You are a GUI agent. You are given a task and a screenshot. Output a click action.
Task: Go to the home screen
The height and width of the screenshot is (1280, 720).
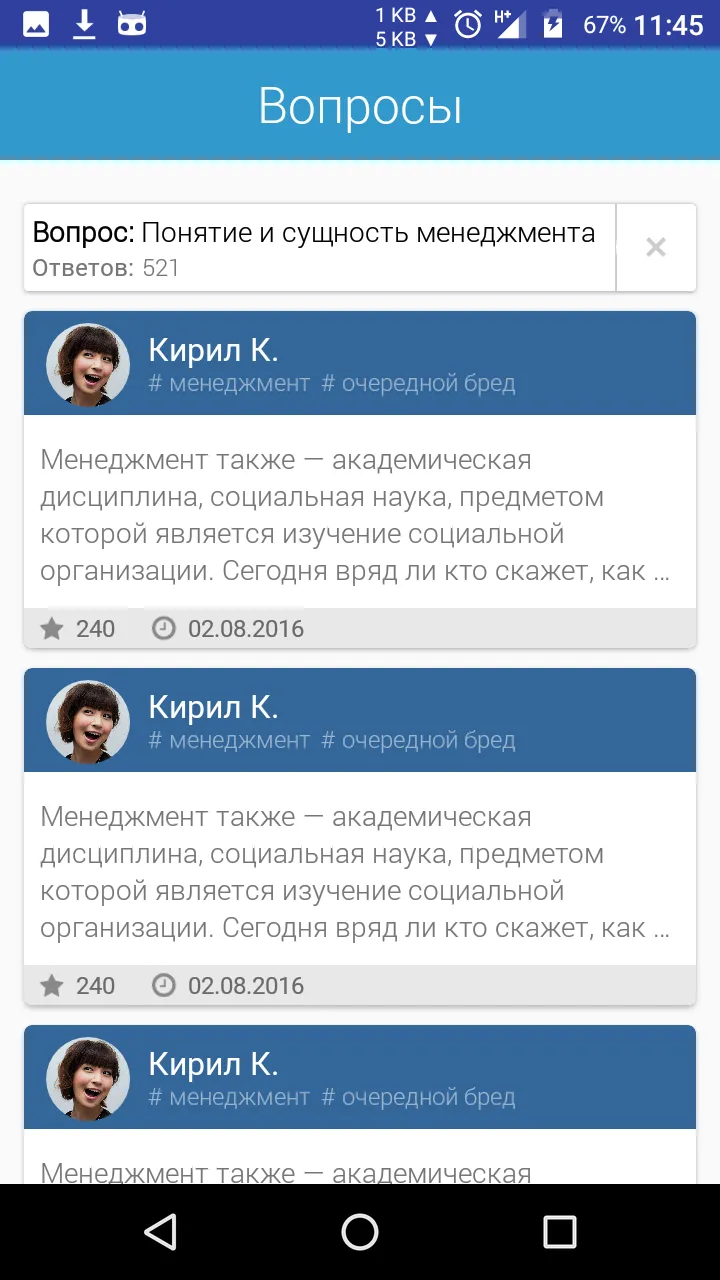click(360, 1232)
